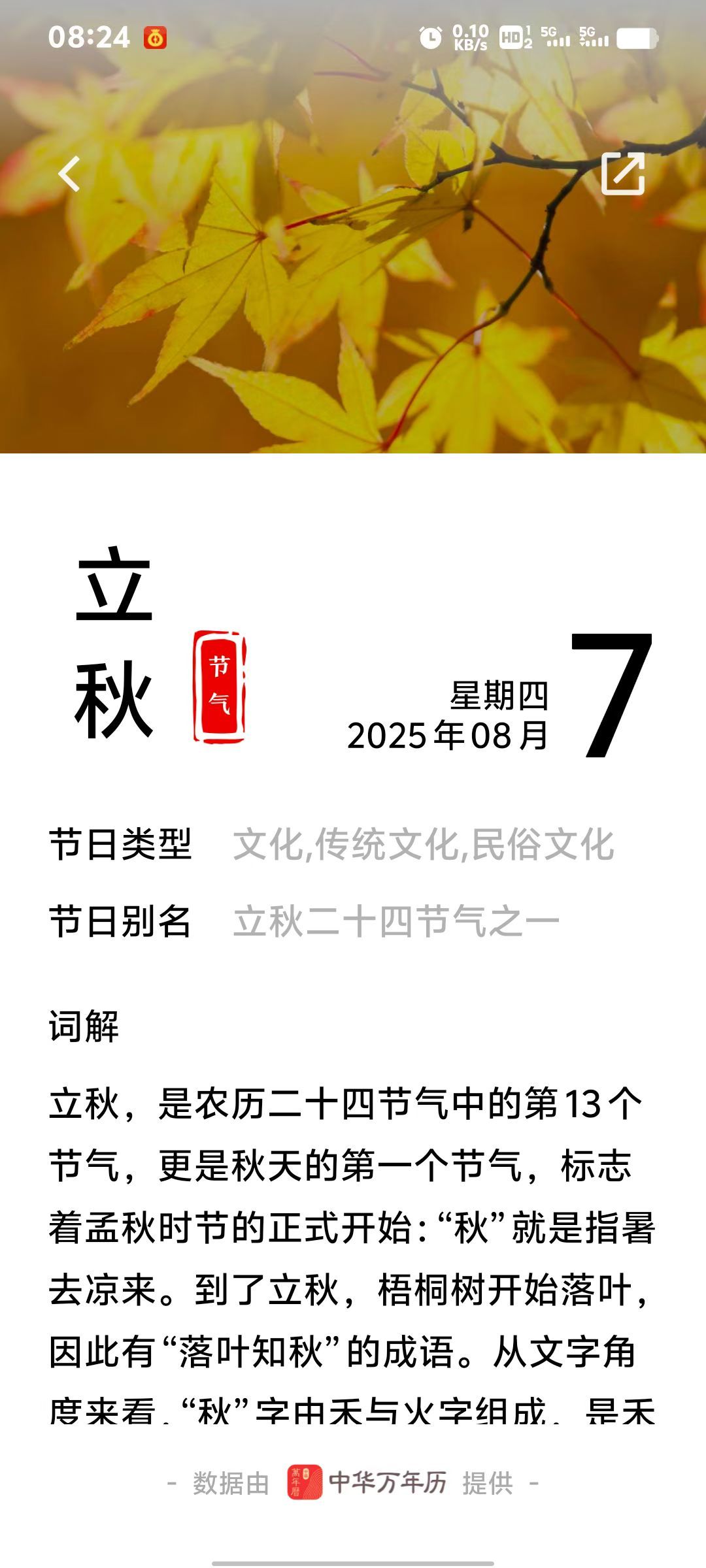Open the 中华万年历 data provider link
706x1568 pixels.
367,1482
